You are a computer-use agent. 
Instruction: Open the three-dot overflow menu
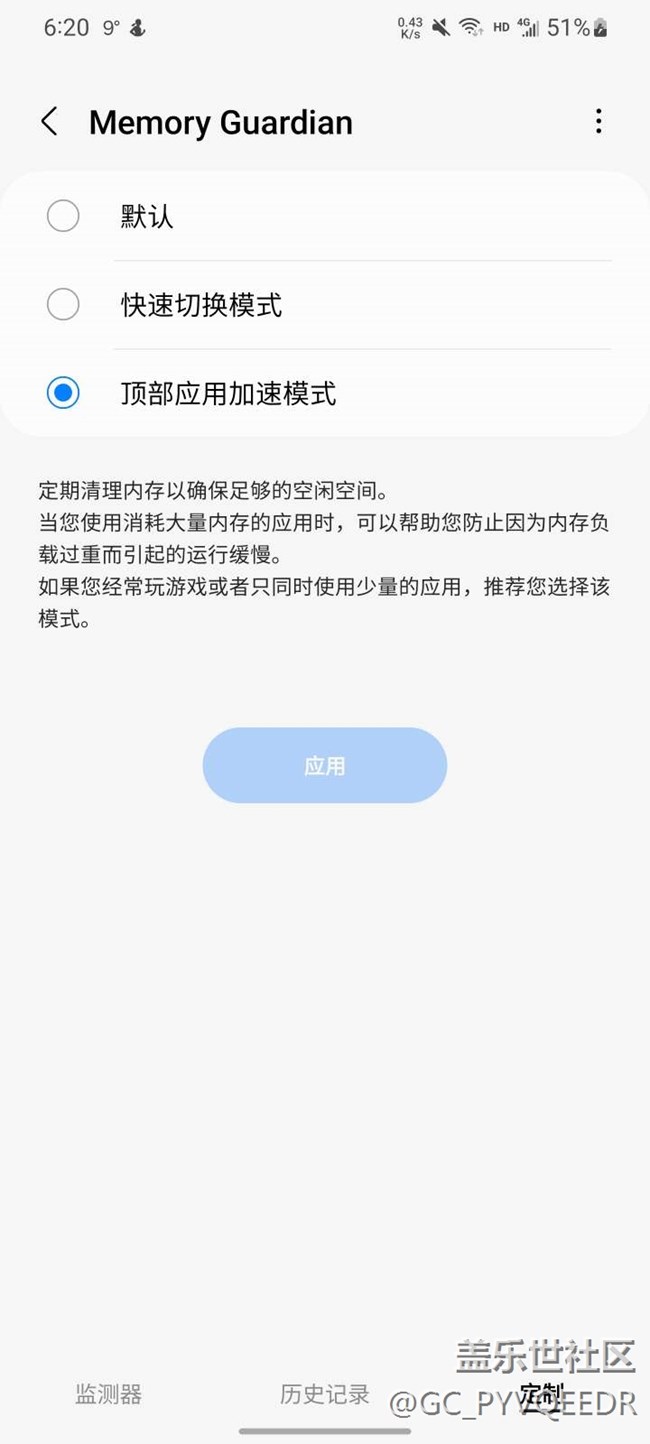598,122
